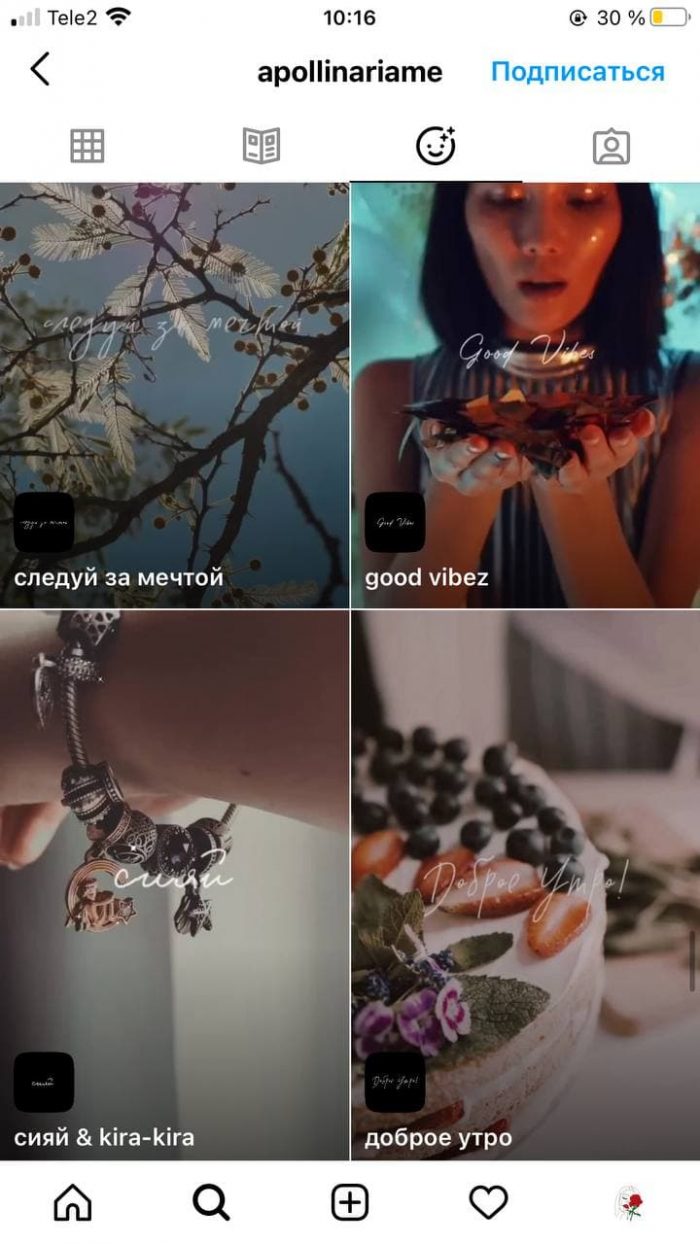Open the следуй за мечтой effect
Viewport: 700px width, 1244px height.
click(x=174, y=395)
